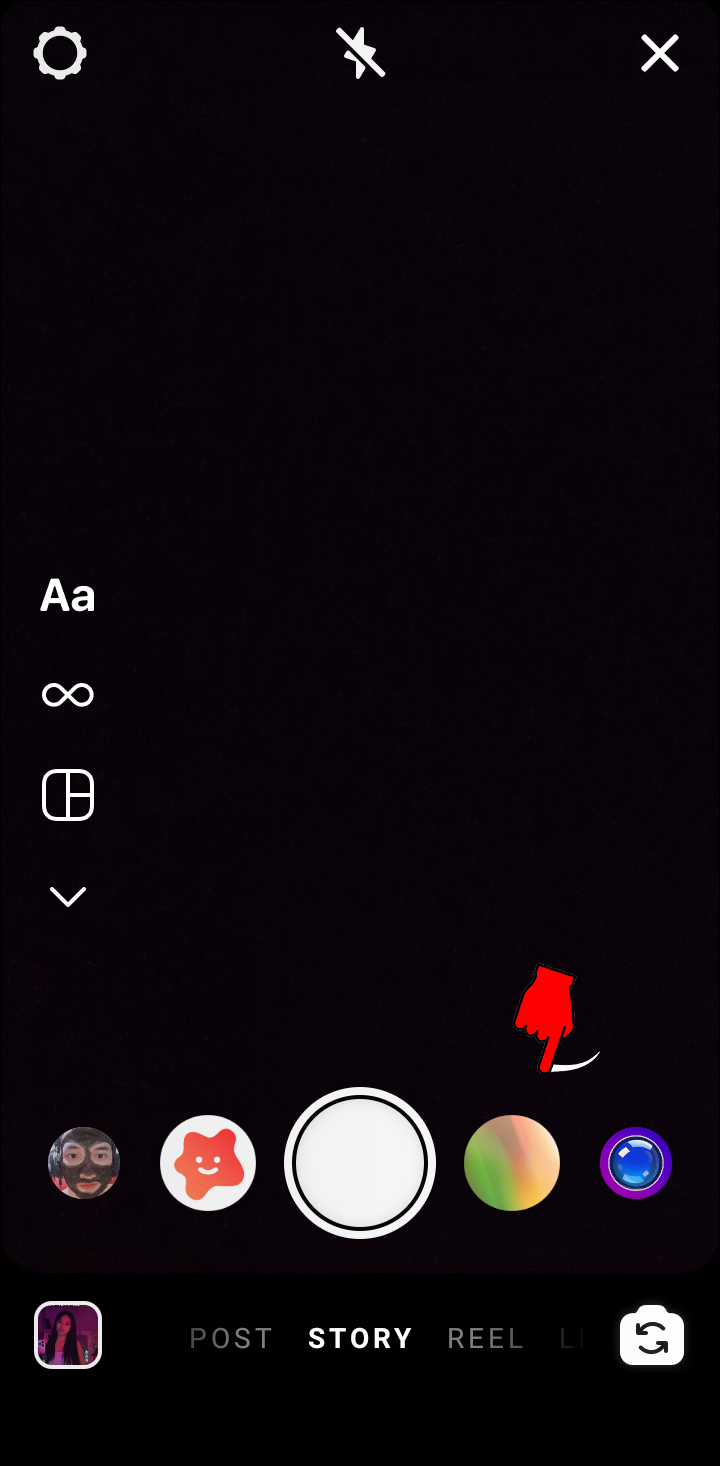This screenshot has height=1466, width=720.
Task: Apply the rainbow gradient effect
Action: point(512,1163)
